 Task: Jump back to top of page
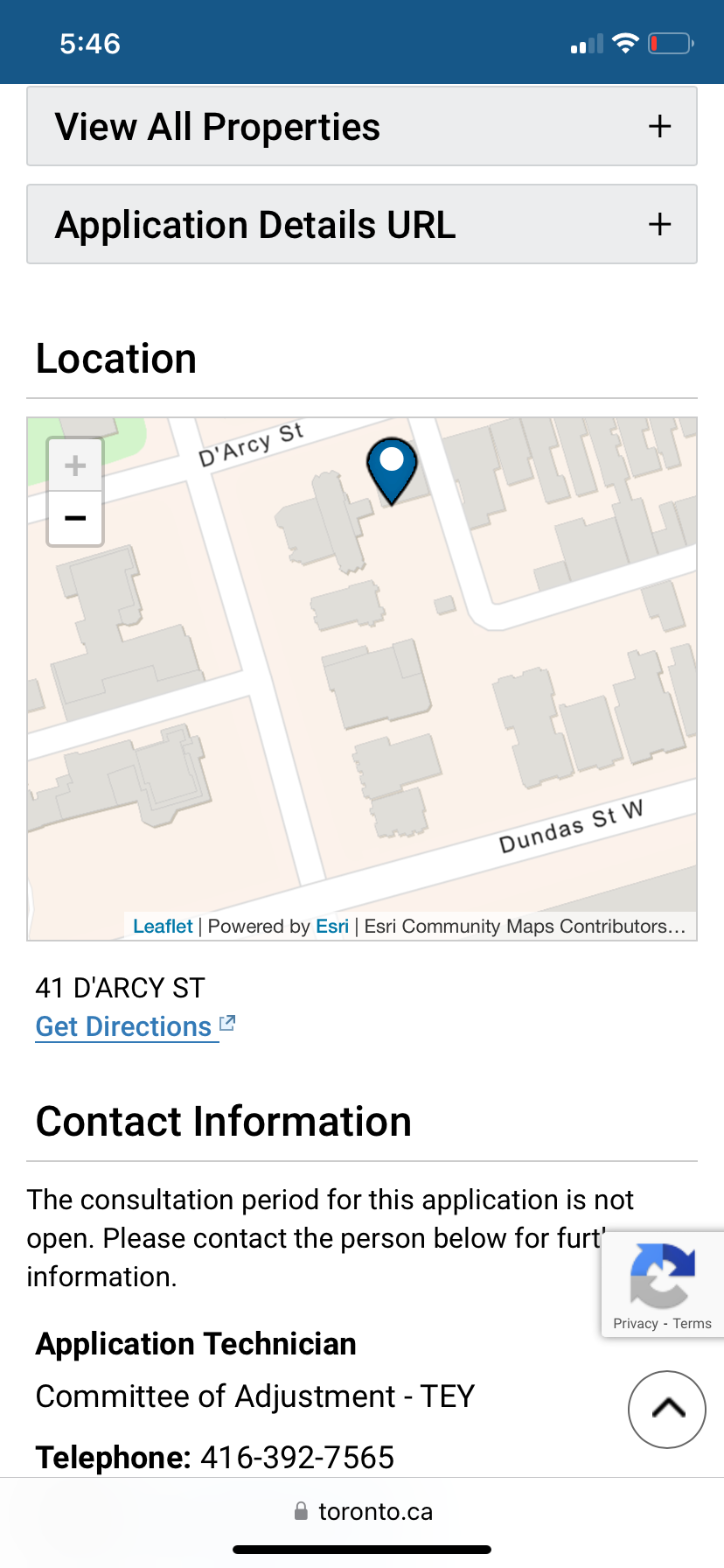pos(667,1409)
